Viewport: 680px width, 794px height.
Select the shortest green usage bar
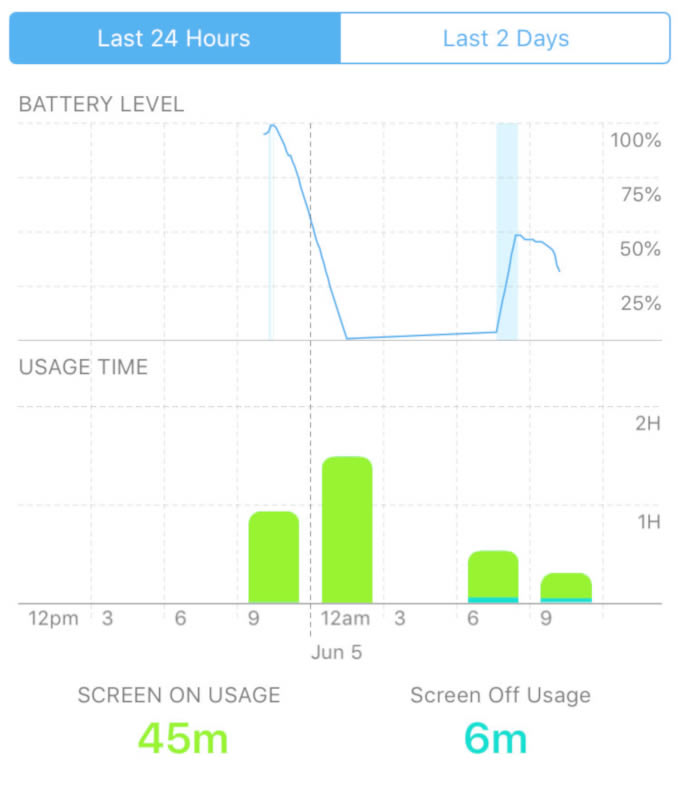click(x=566, y=588)
